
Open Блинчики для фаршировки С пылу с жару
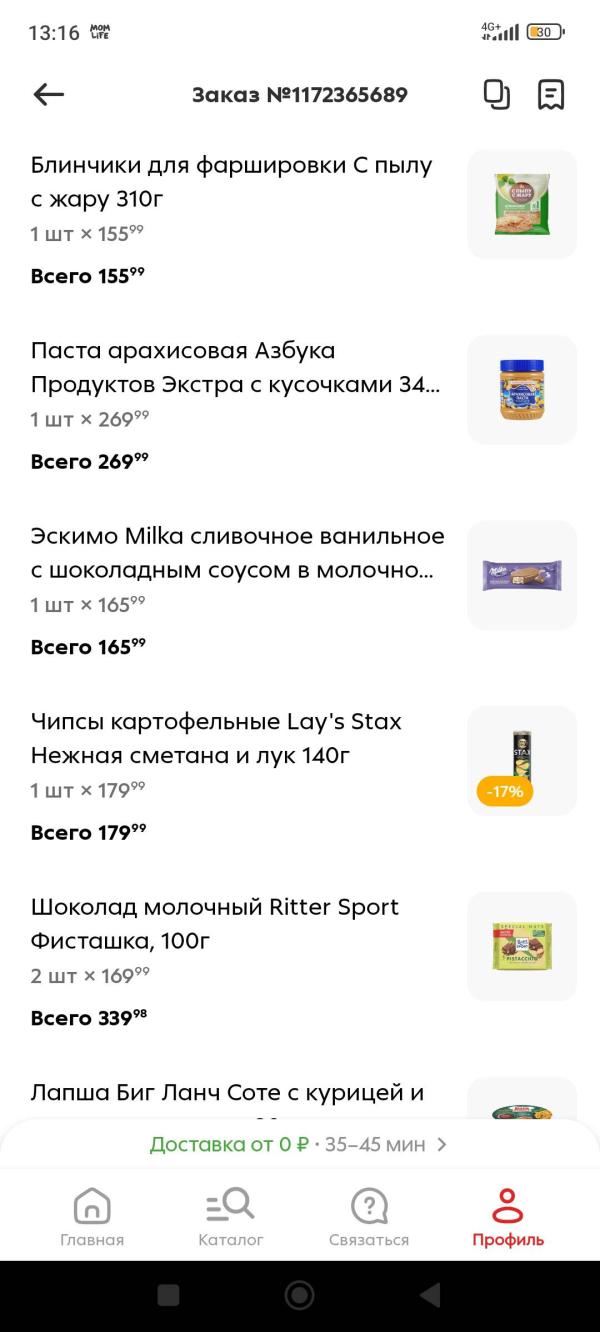(232, 182)
